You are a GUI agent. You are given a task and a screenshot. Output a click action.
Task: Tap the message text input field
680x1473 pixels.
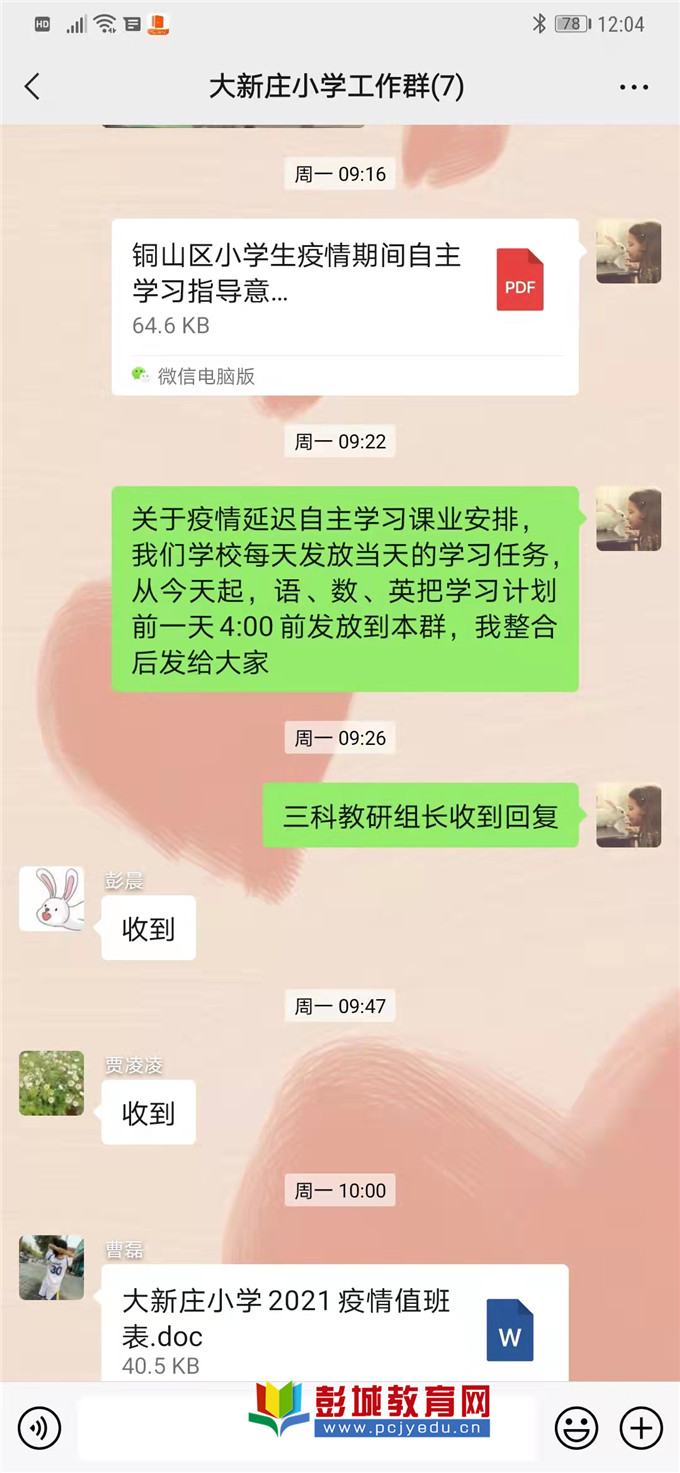(160, 1428)
